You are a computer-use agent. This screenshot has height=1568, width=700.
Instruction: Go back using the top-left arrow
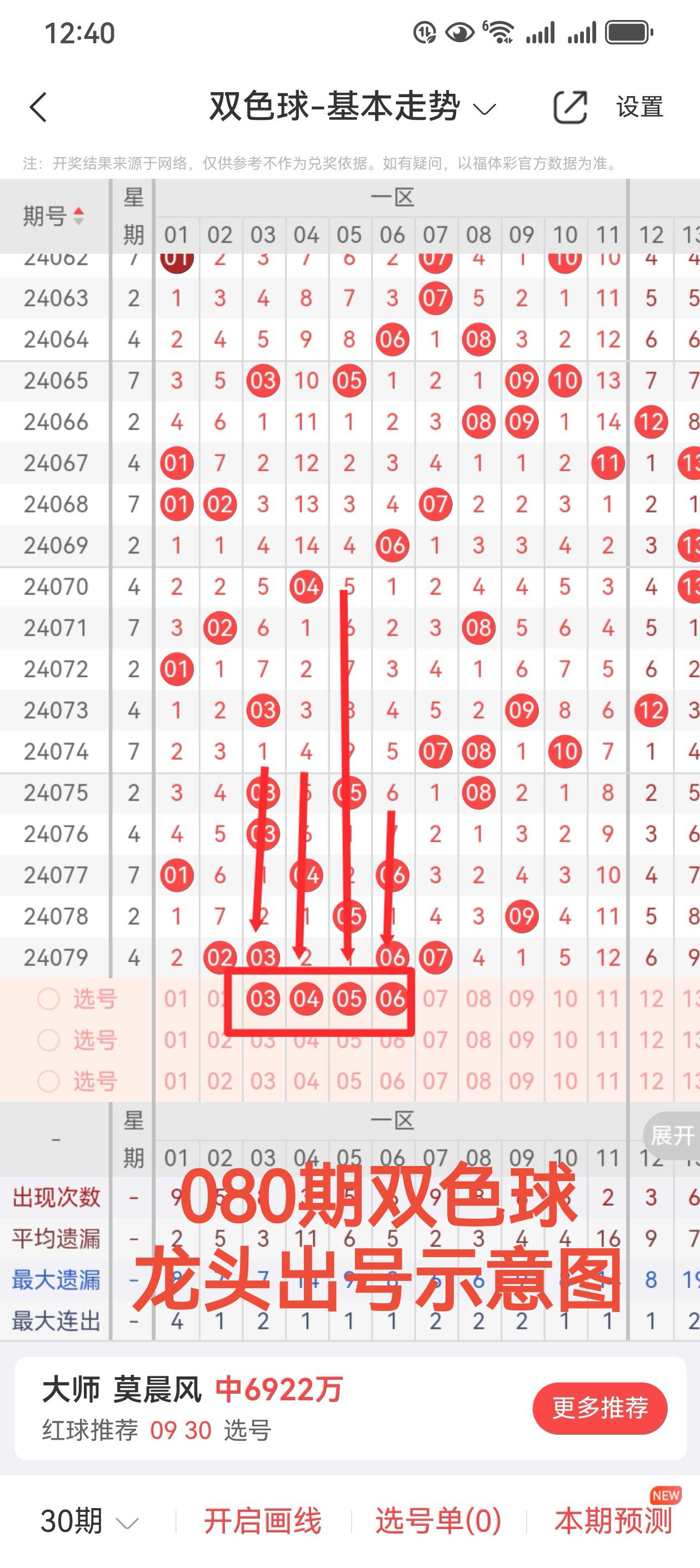coord(38,108)
